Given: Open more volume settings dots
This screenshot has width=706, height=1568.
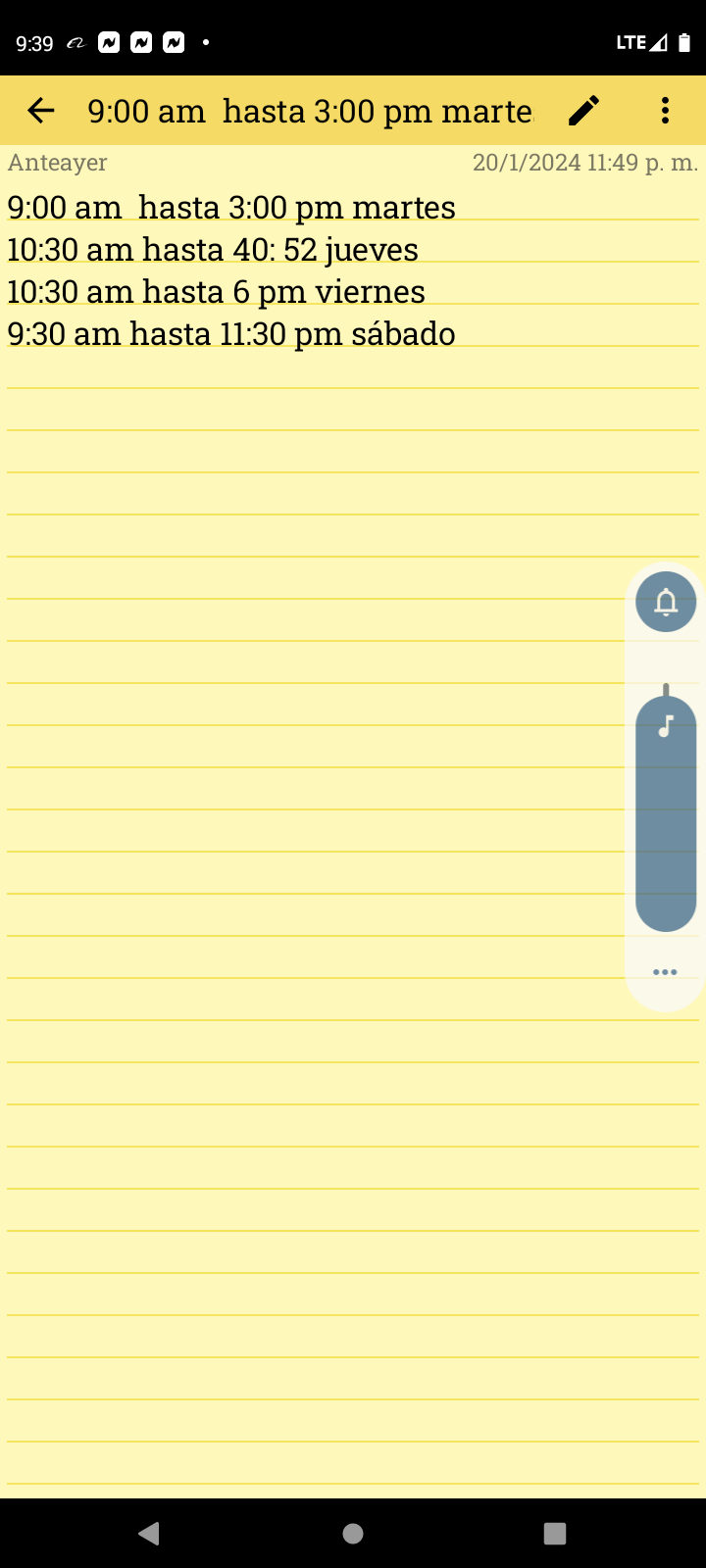Looking at the screenshot, I should 665,972.
